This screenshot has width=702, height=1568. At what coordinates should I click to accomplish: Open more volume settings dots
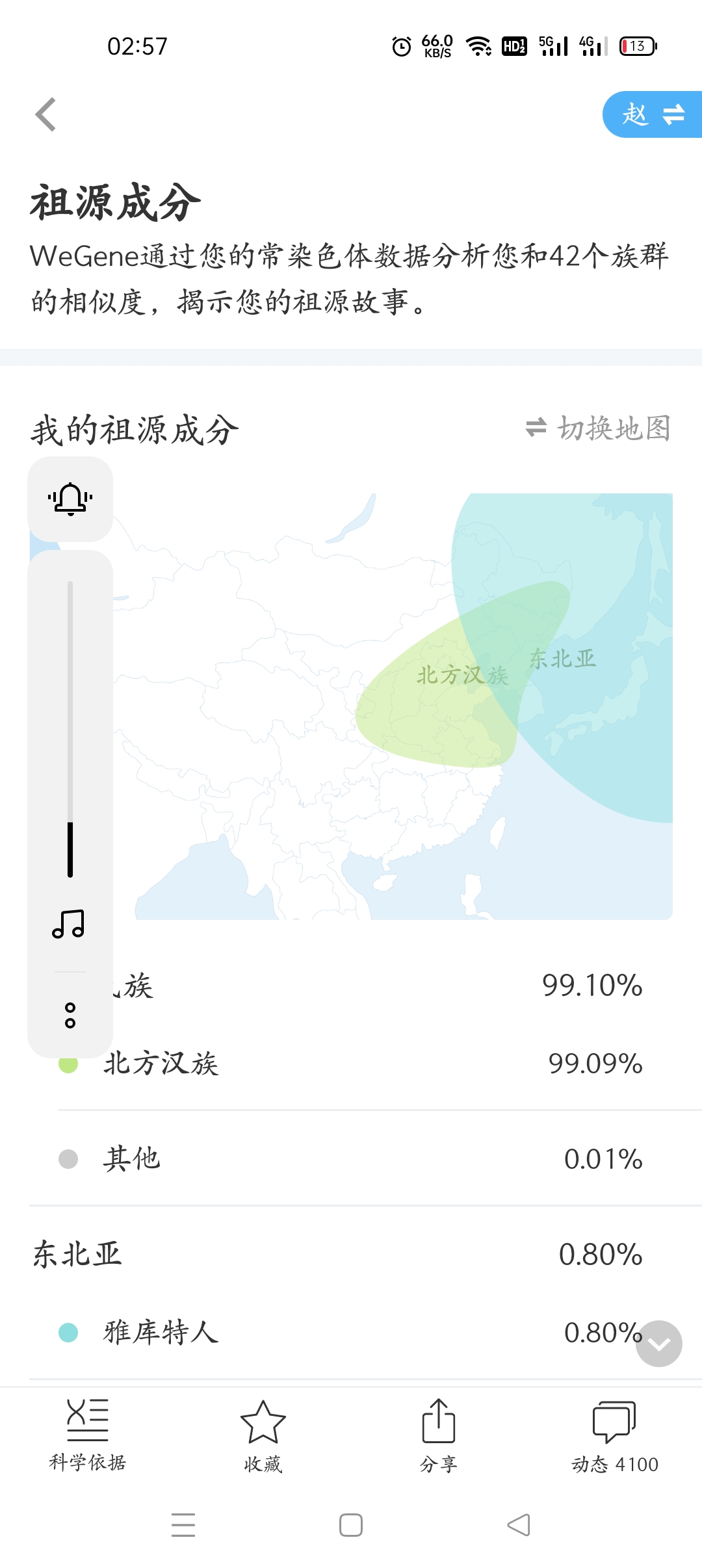[70, 1015]
